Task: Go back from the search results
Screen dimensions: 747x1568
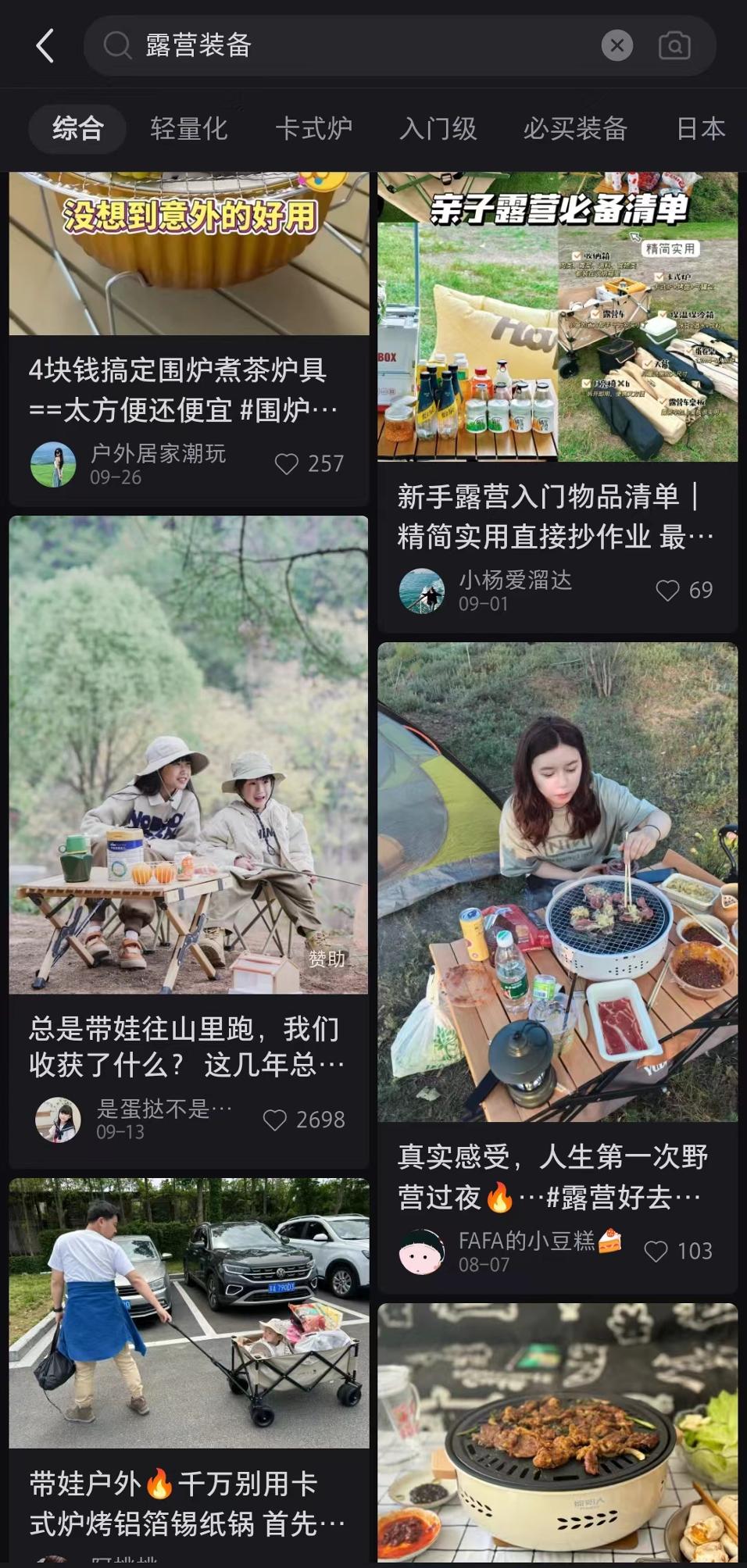Action: (45, 45)
